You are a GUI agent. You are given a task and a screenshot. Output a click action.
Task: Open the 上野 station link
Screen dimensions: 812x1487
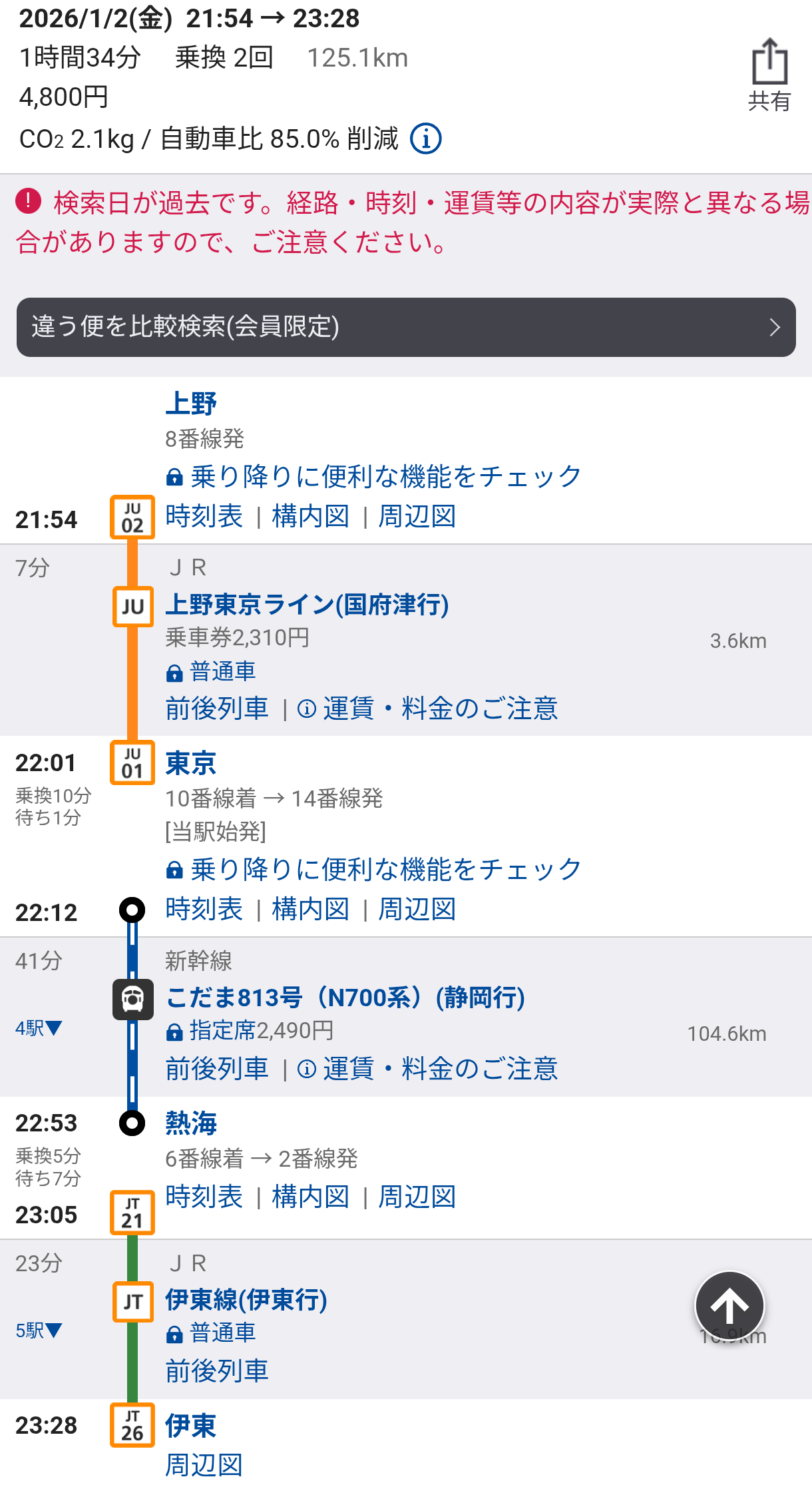coord(191,404)
